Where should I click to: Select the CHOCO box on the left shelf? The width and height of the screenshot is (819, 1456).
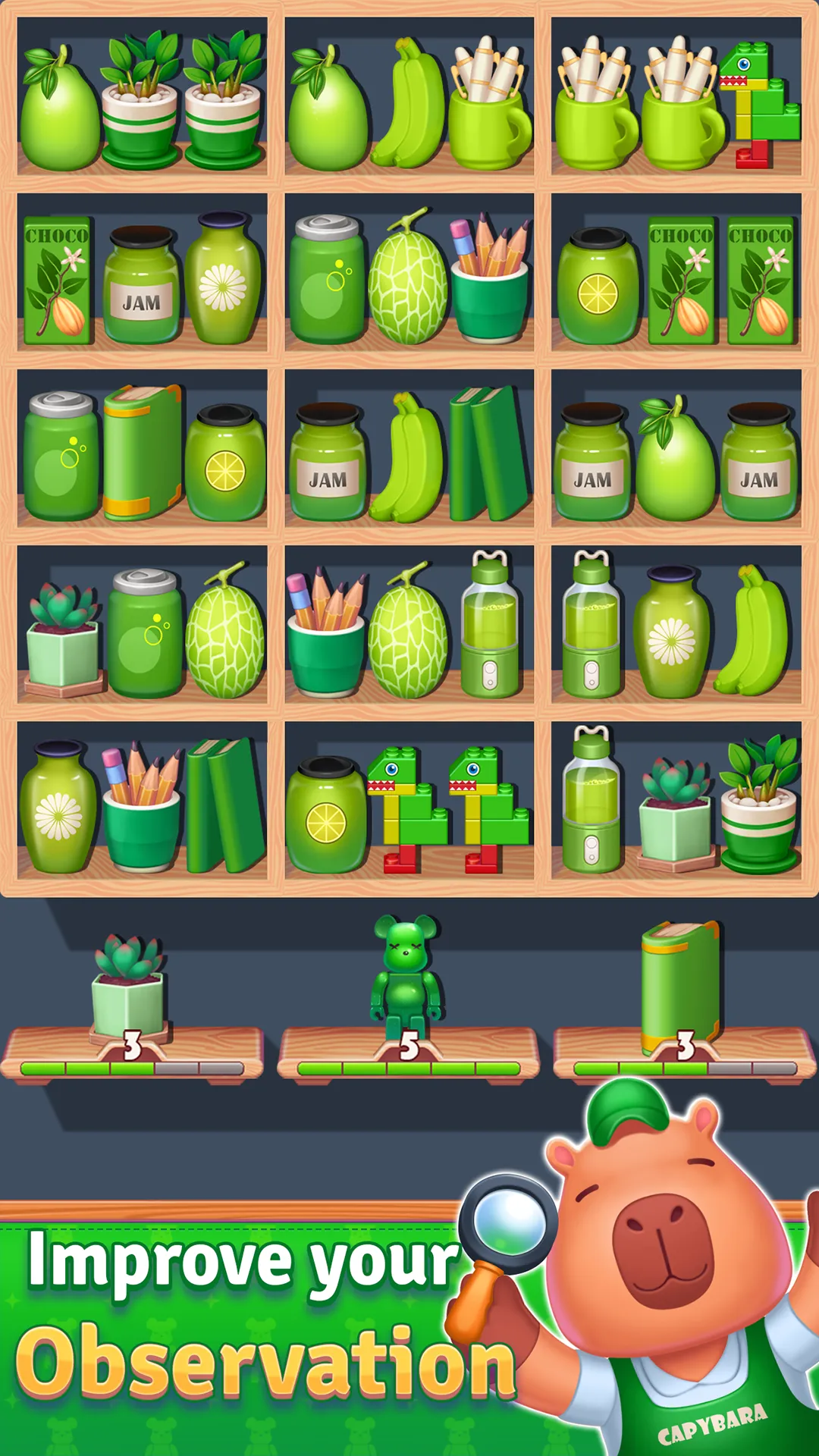tap(57, 277)
